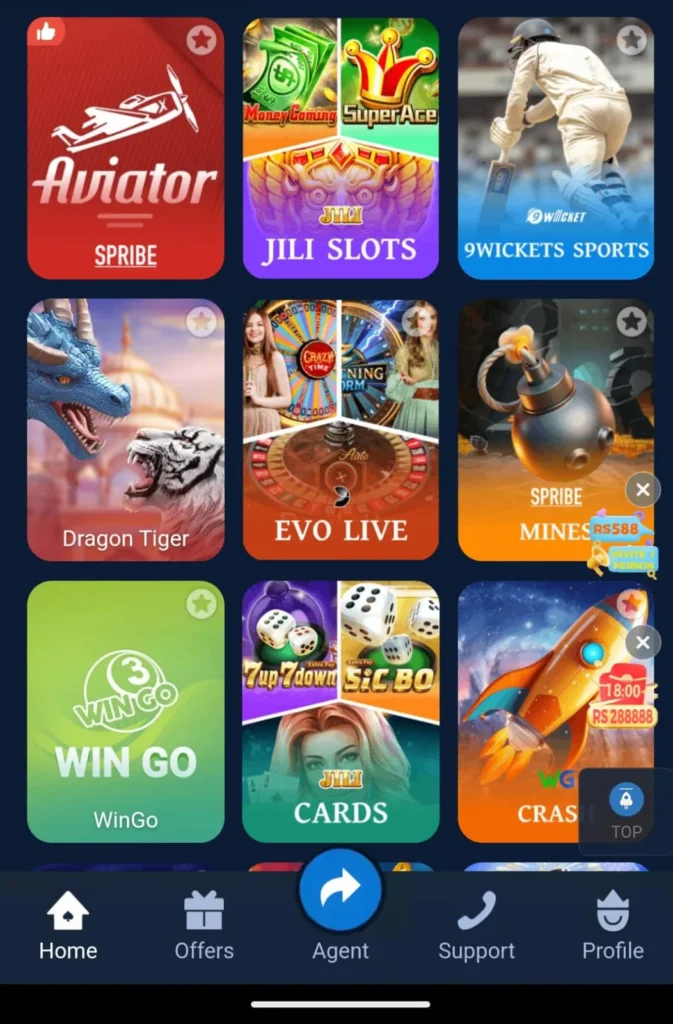Star the 9Wickets Sports tile
The width and height of the screenshot is (673, 1024).
point(631,40)
